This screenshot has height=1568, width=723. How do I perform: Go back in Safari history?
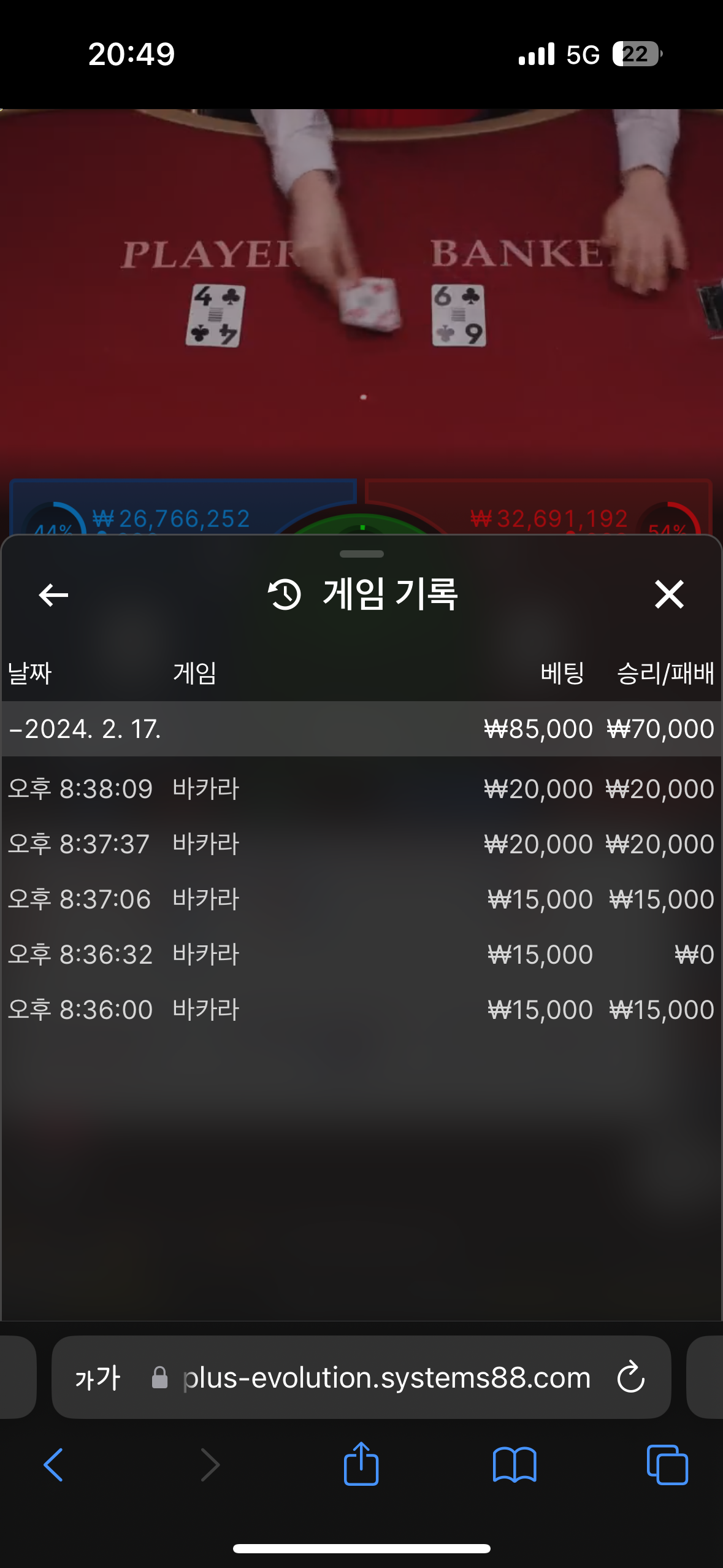[54, 1465]
